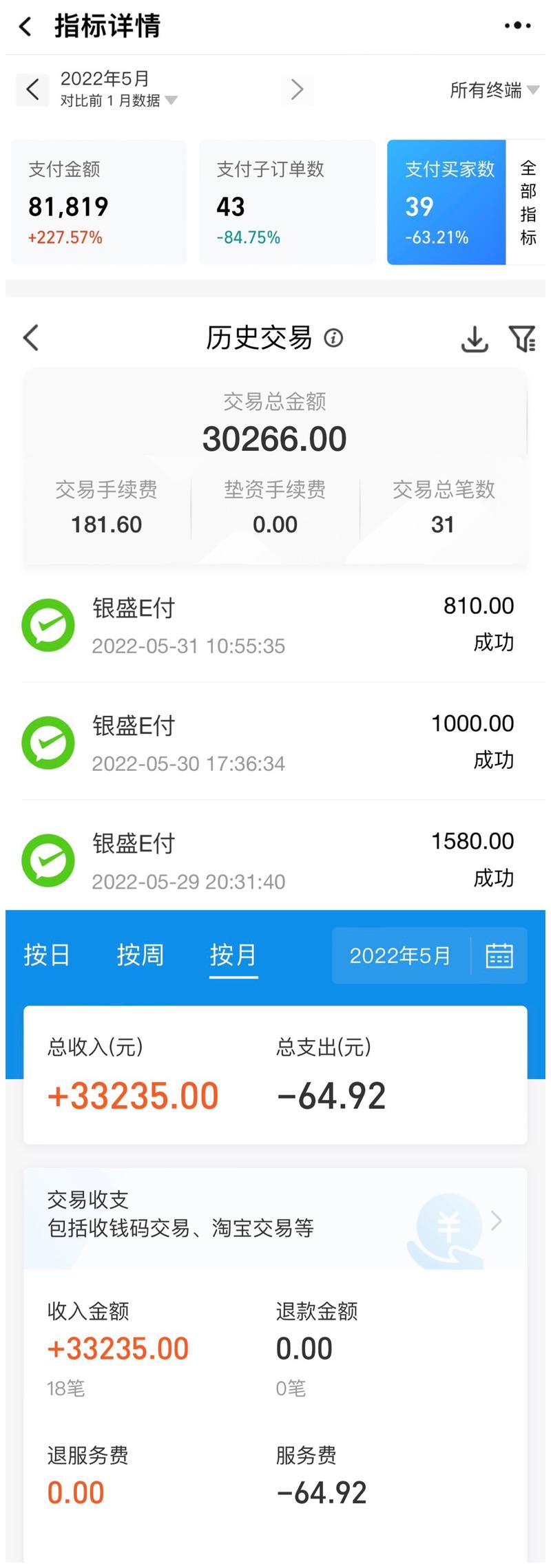This screenshot has height=1568, width=551.
Task: Click green checkmark on the 810.00 transaction
Action: 48,624
